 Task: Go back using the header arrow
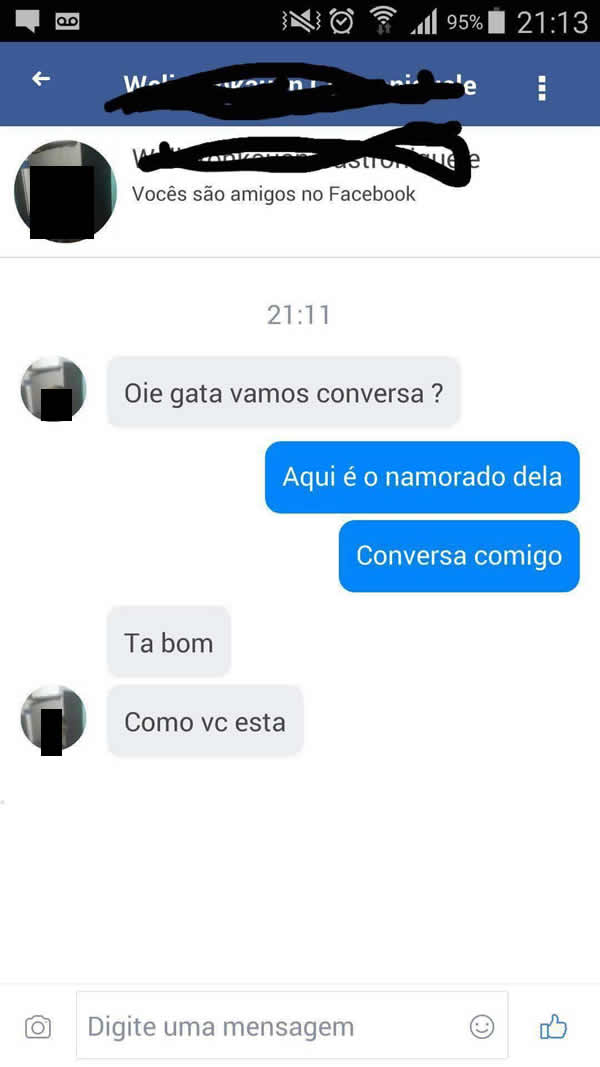click(41, 80)
